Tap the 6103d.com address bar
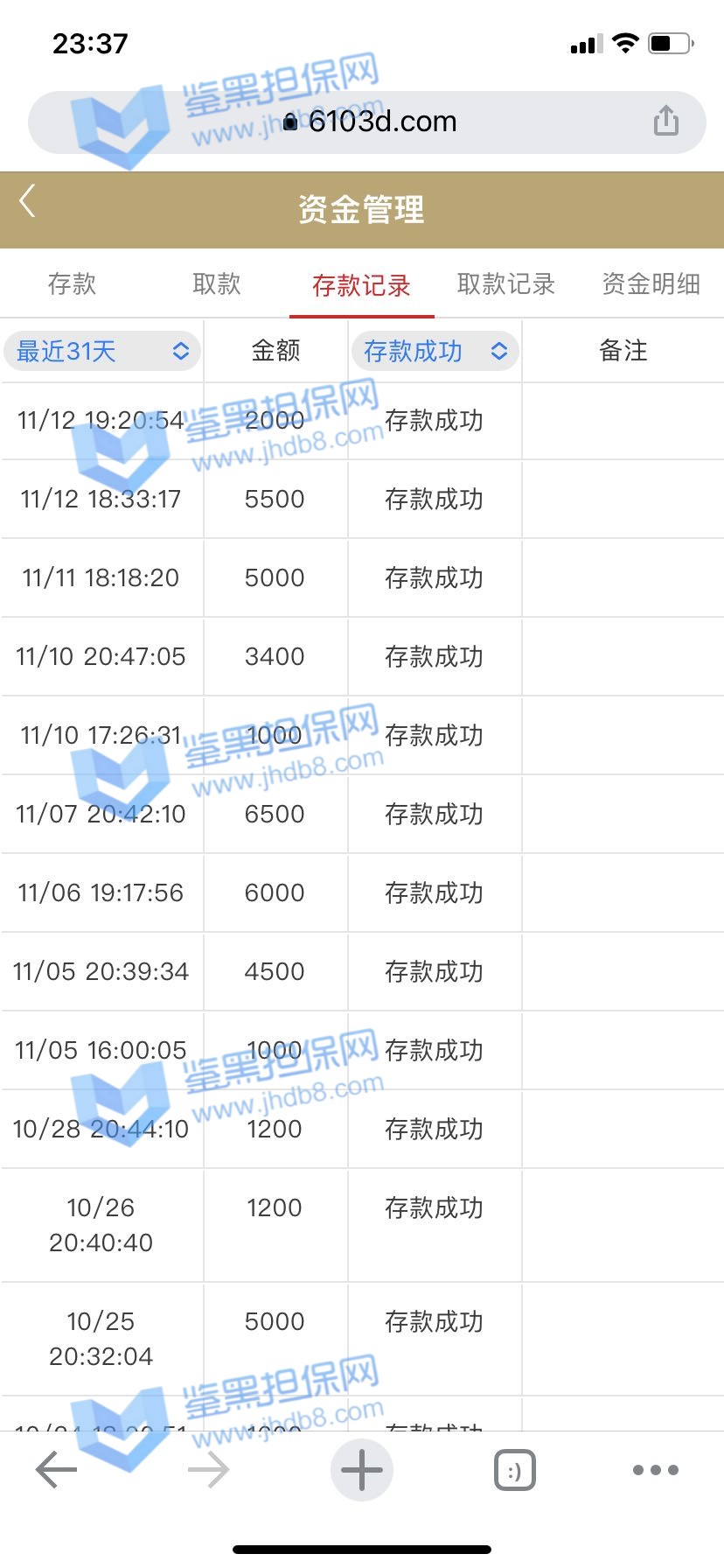This screenshot has width=724, height=1568. pyautogui.click(x=367, y=122)
